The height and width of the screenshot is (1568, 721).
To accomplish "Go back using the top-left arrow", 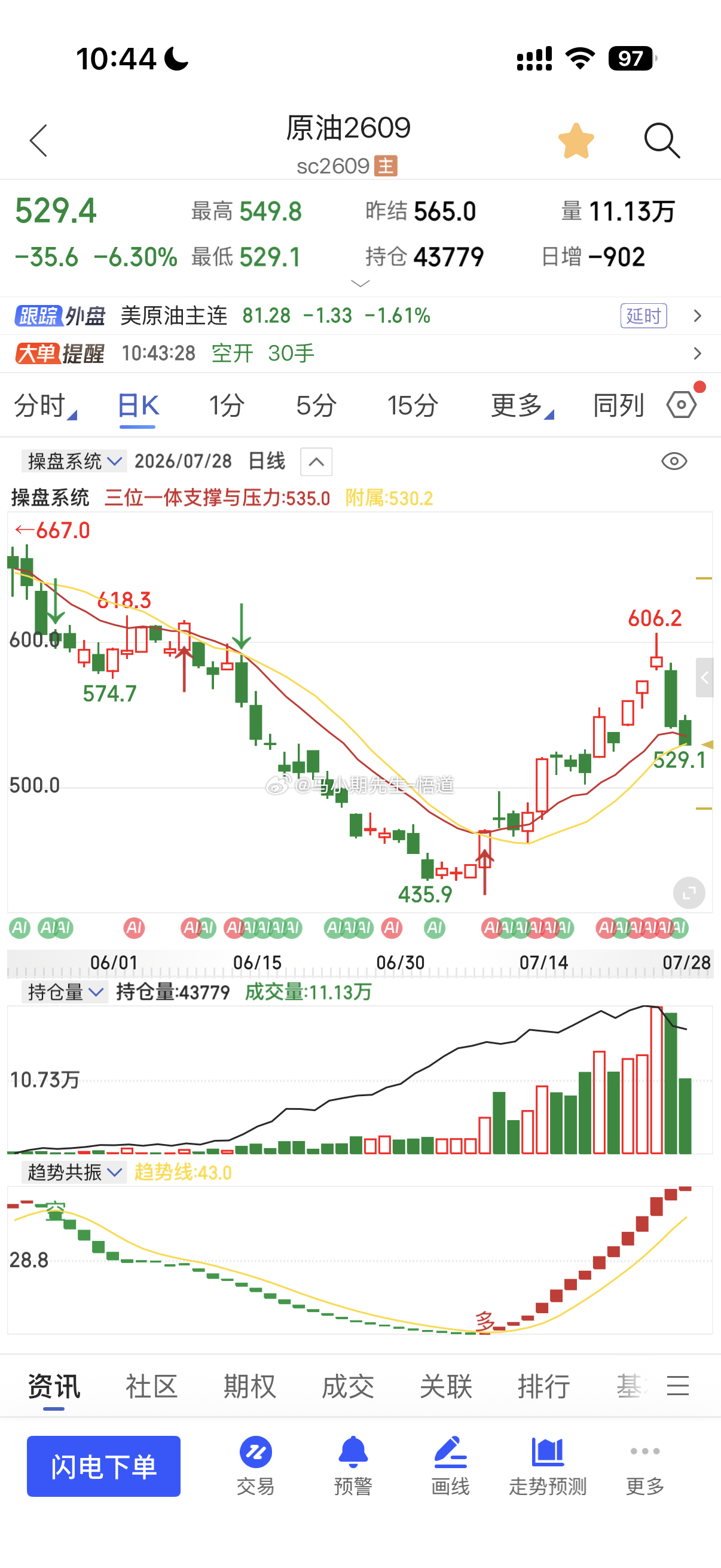I will tap(38, 141).
